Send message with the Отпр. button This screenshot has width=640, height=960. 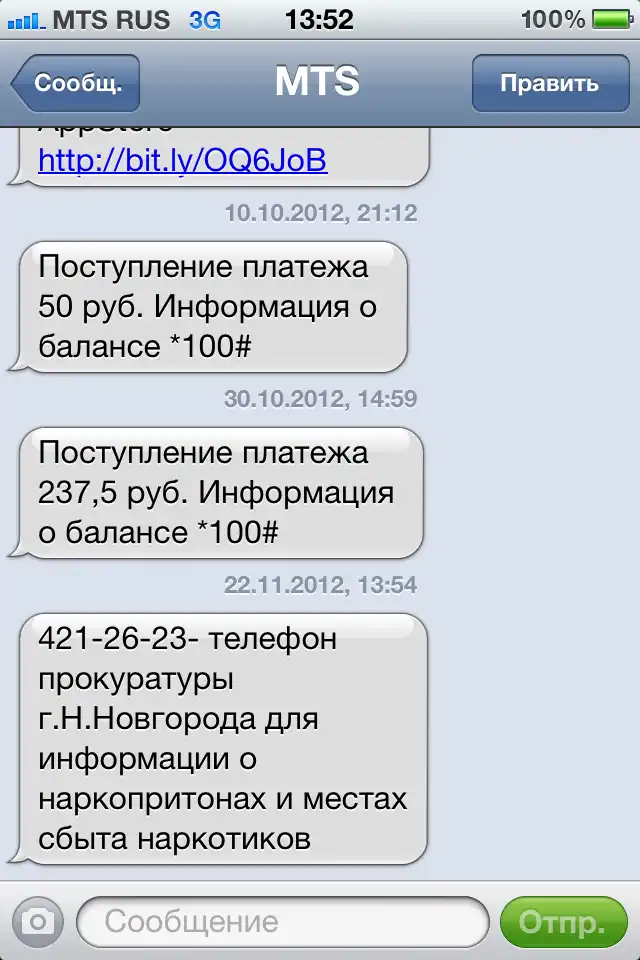click(x=560, y=921)
